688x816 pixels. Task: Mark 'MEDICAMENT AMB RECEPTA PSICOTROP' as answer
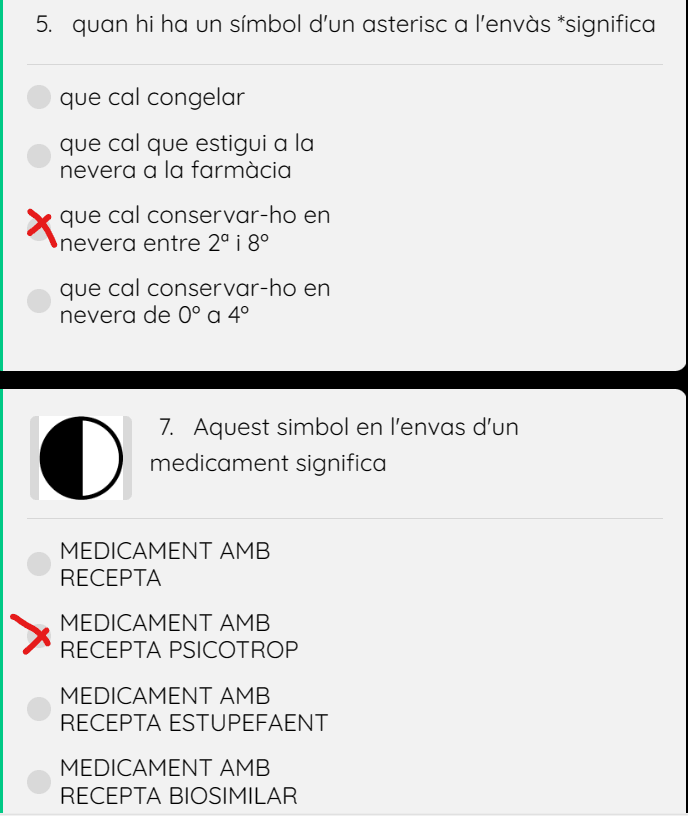coord(38,635)
